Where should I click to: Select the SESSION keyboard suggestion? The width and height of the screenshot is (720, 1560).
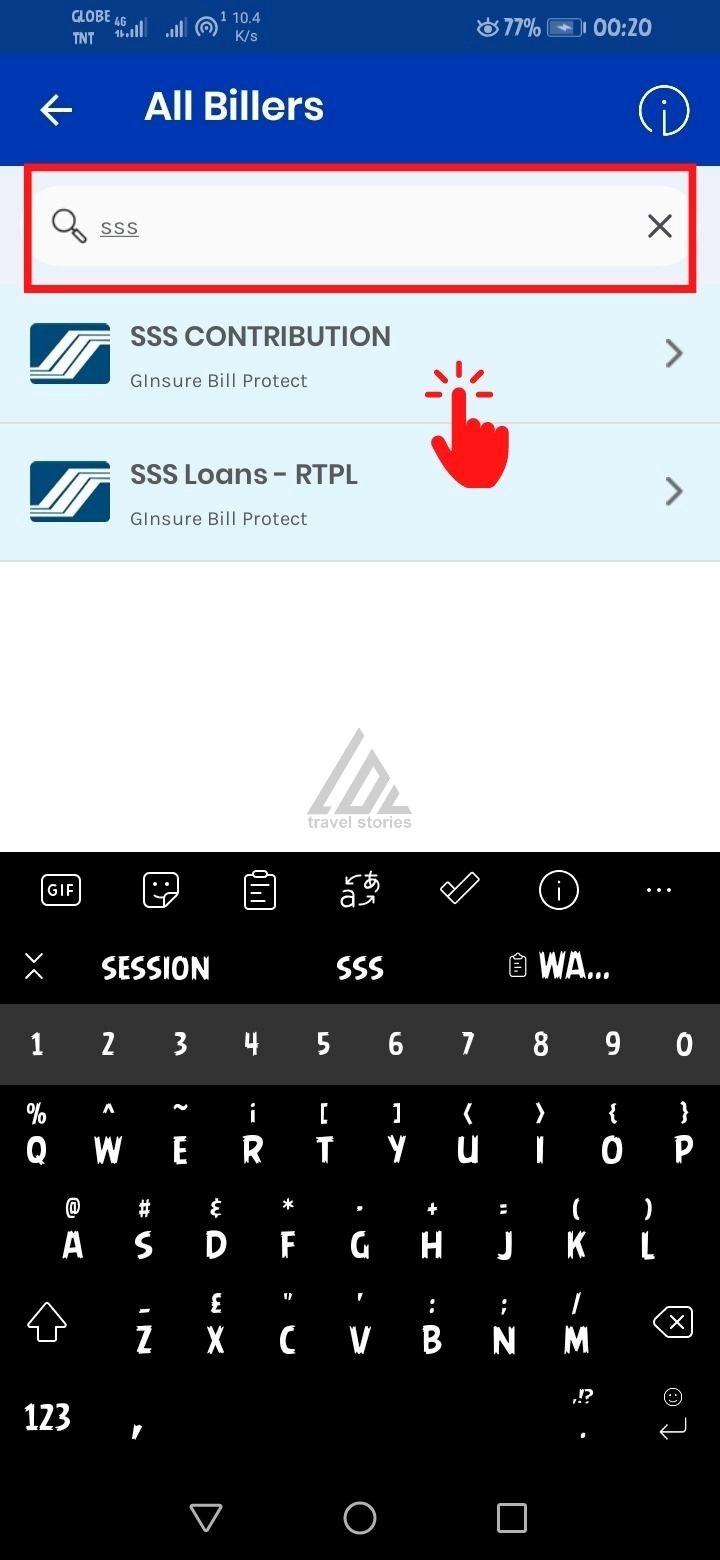point(155,966)
